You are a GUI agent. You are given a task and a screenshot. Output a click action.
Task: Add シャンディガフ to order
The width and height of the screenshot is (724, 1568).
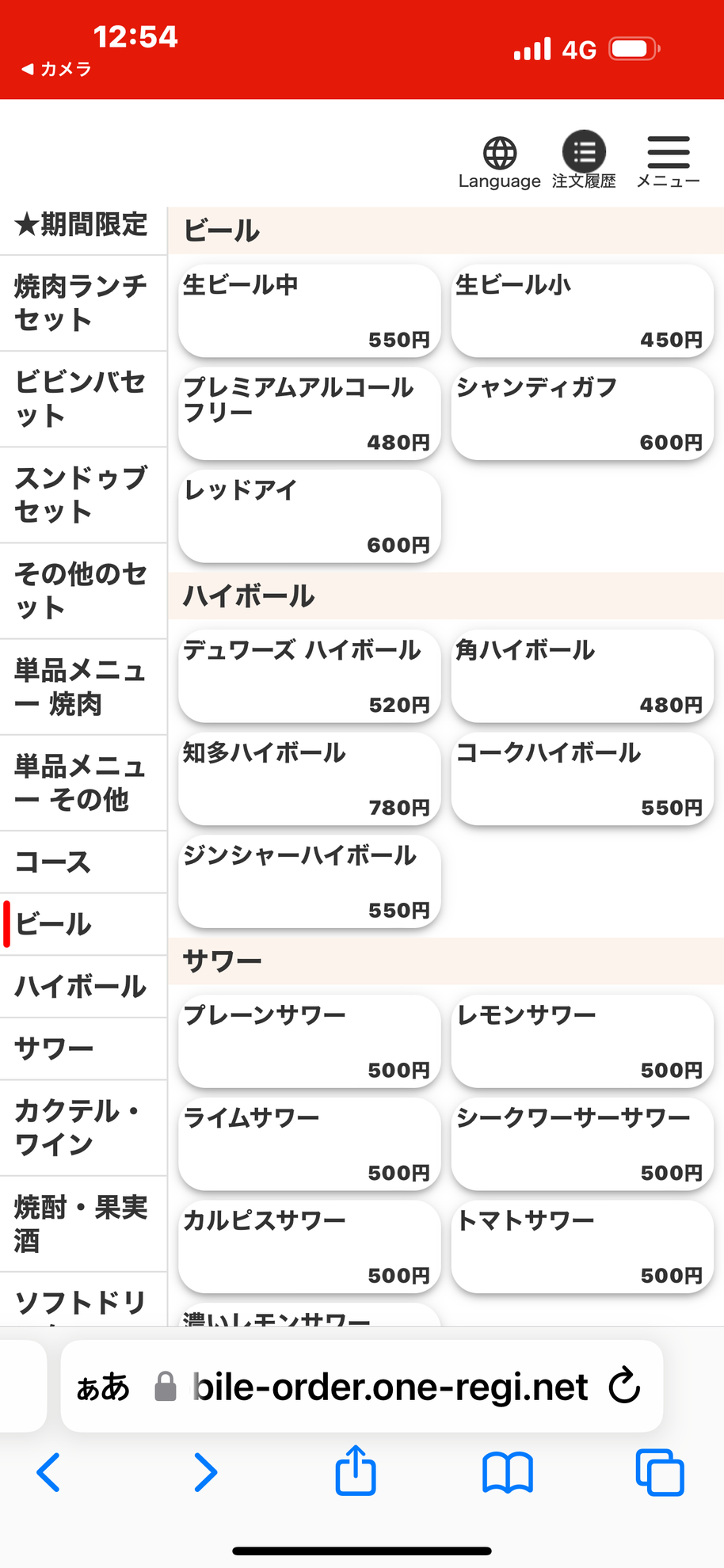[x=582, y=413]
